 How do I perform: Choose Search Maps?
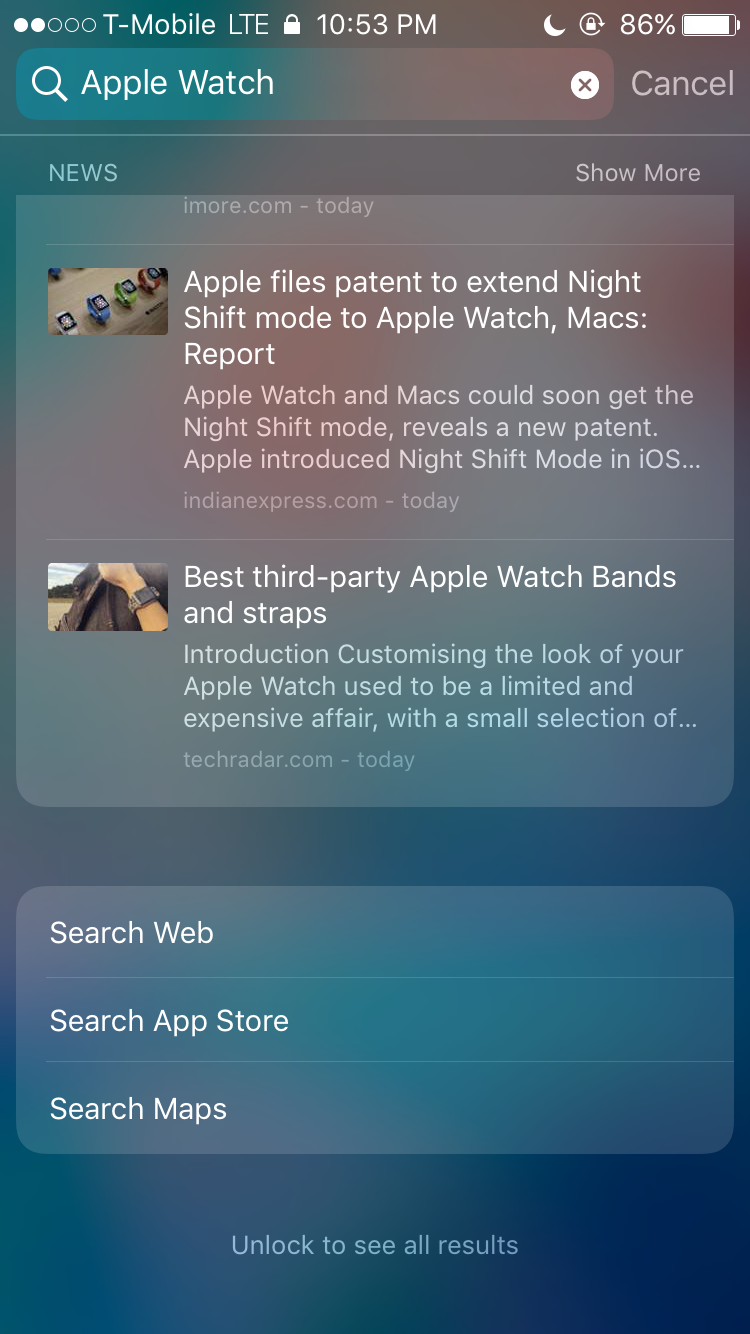pyautogui.click(x=375, y=1109)
